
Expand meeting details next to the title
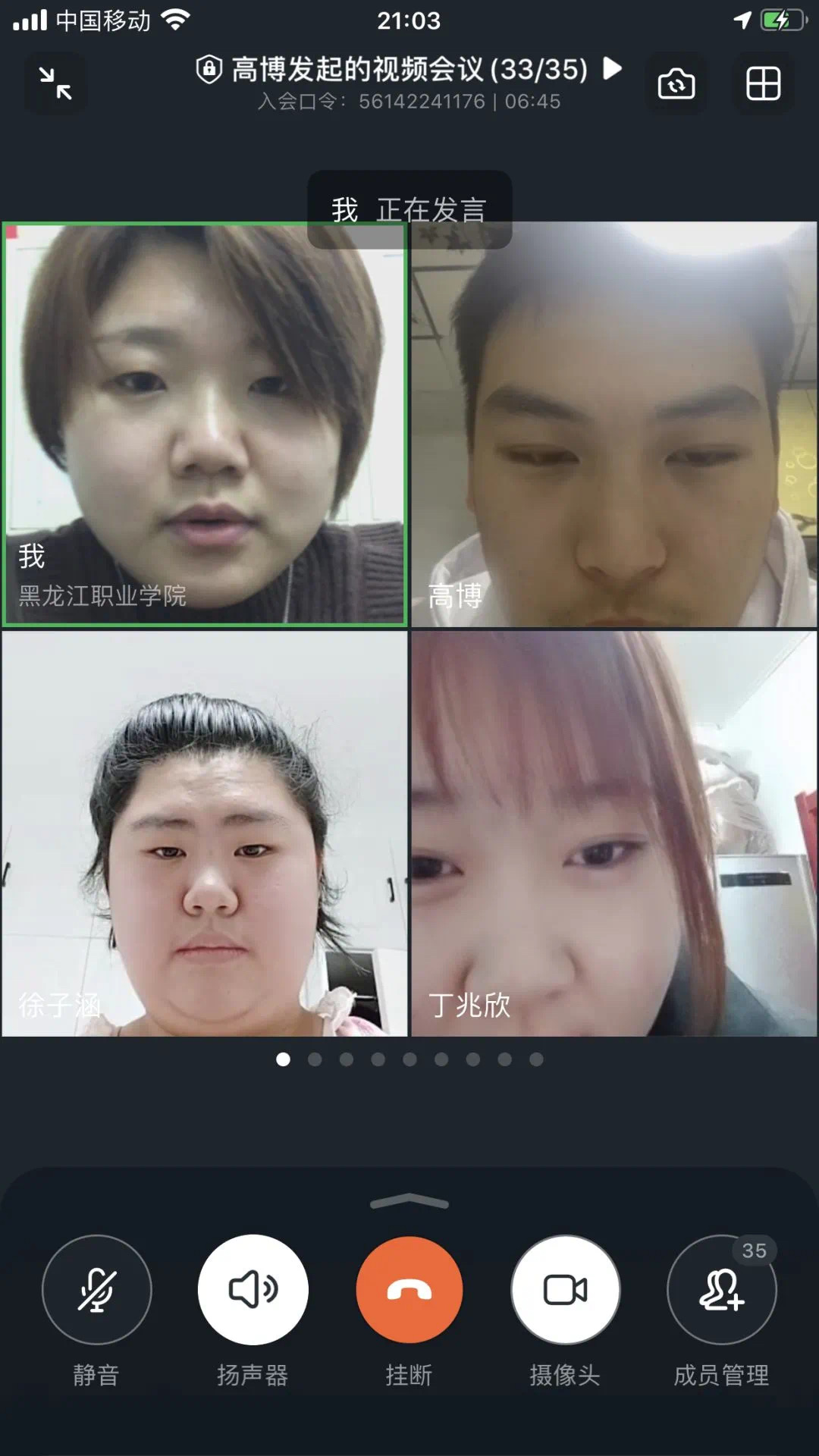pyautogui.click(x=612, y=69)
